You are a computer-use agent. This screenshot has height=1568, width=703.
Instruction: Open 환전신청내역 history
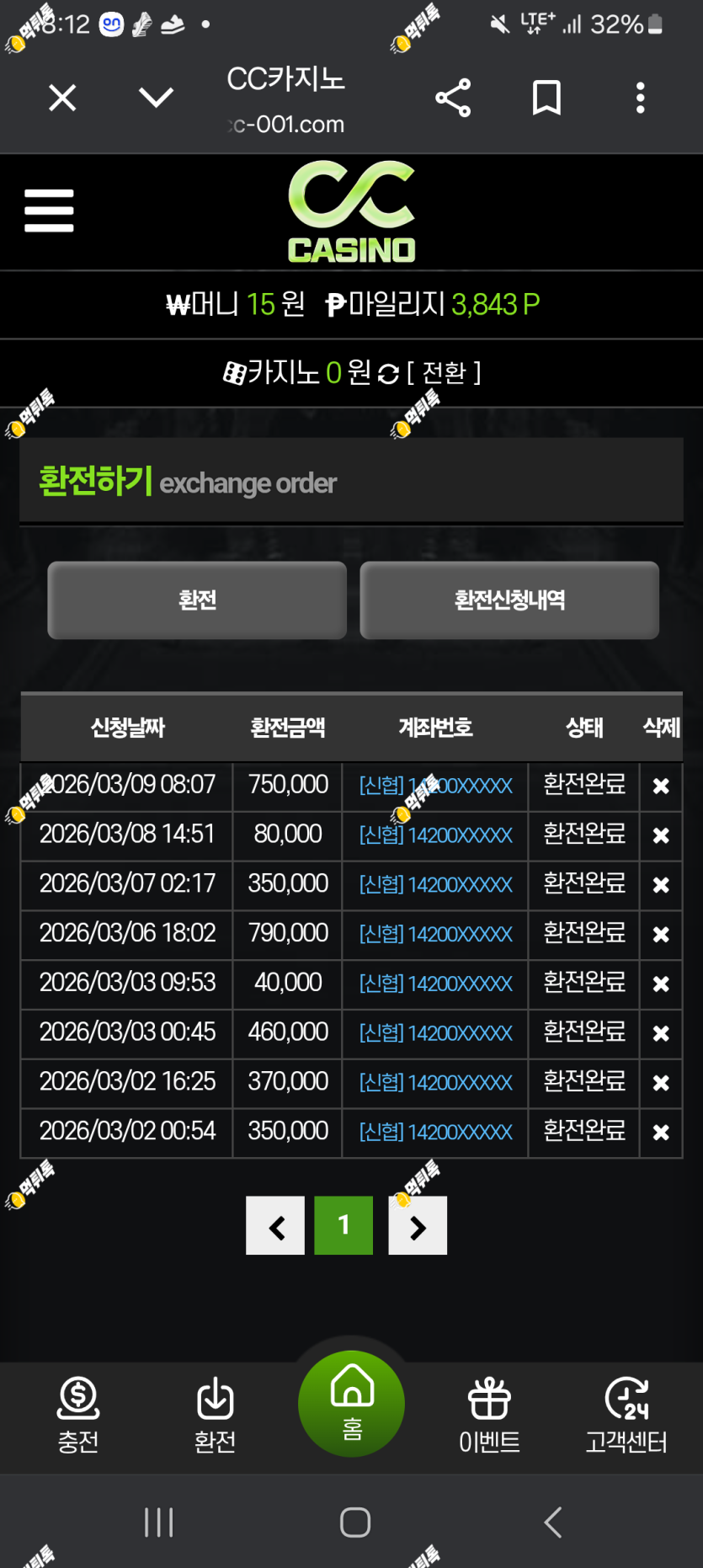point(509,600)
